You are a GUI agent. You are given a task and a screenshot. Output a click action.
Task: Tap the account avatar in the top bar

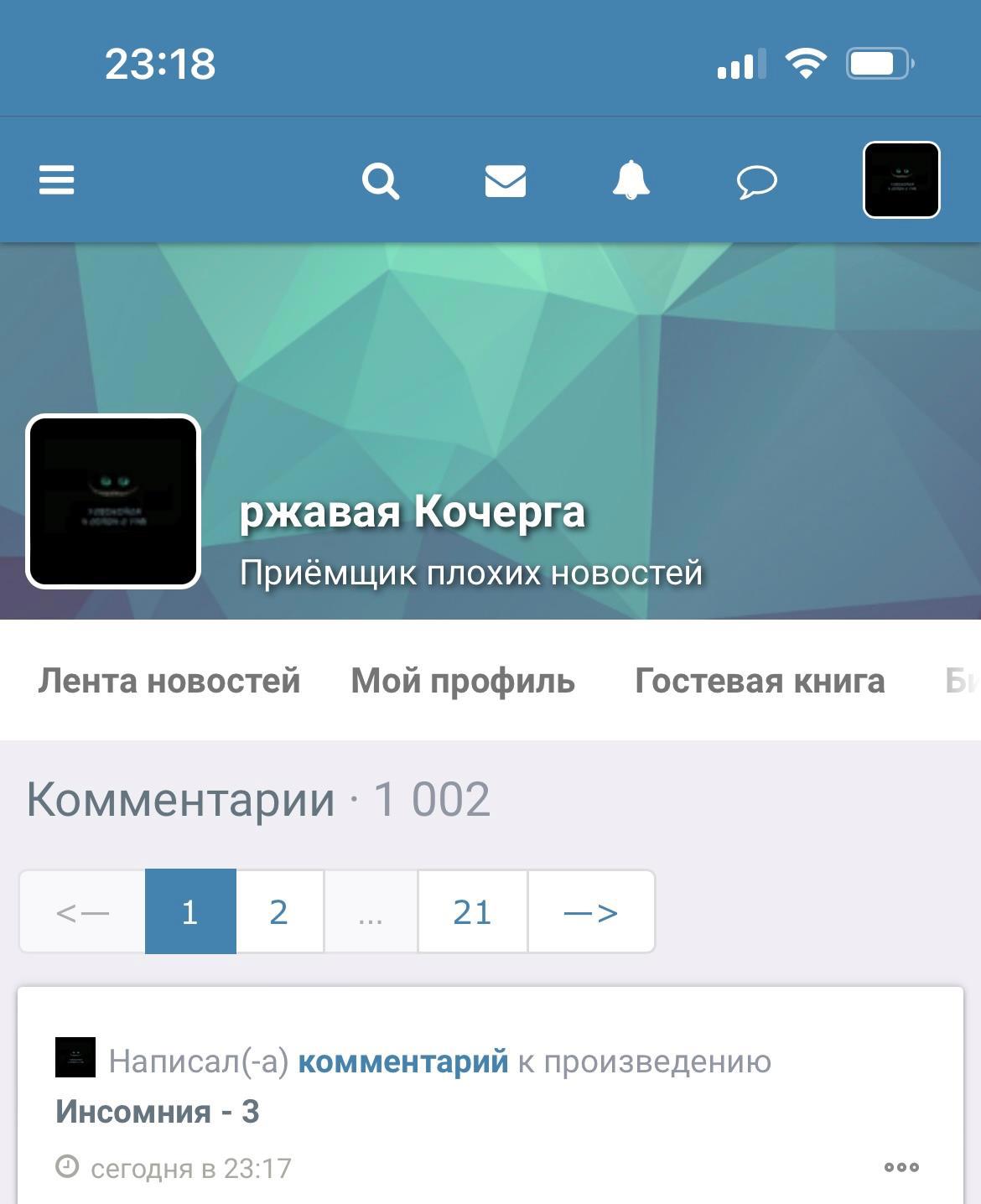pyautogui.click(x=901, y=180)
